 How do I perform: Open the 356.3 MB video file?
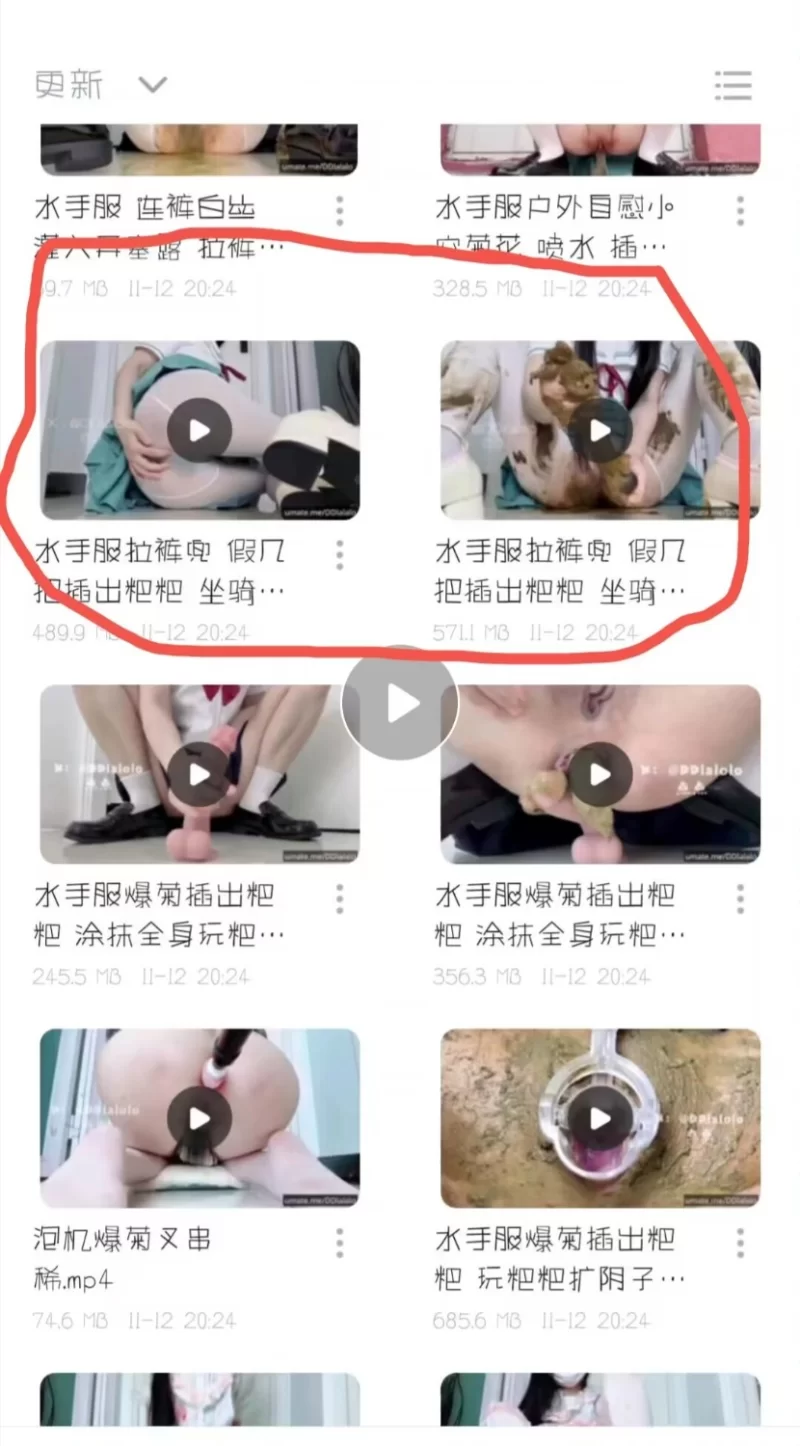coord(600,774)
